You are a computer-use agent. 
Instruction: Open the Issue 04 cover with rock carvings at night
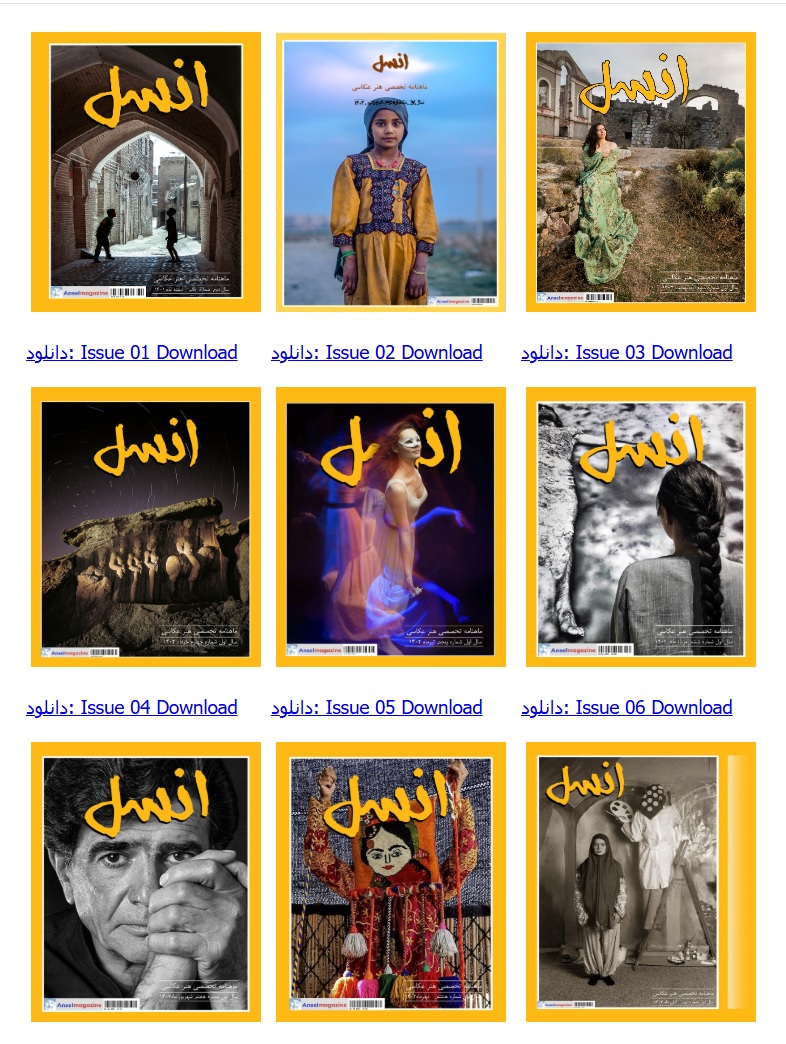coord(146,527)
